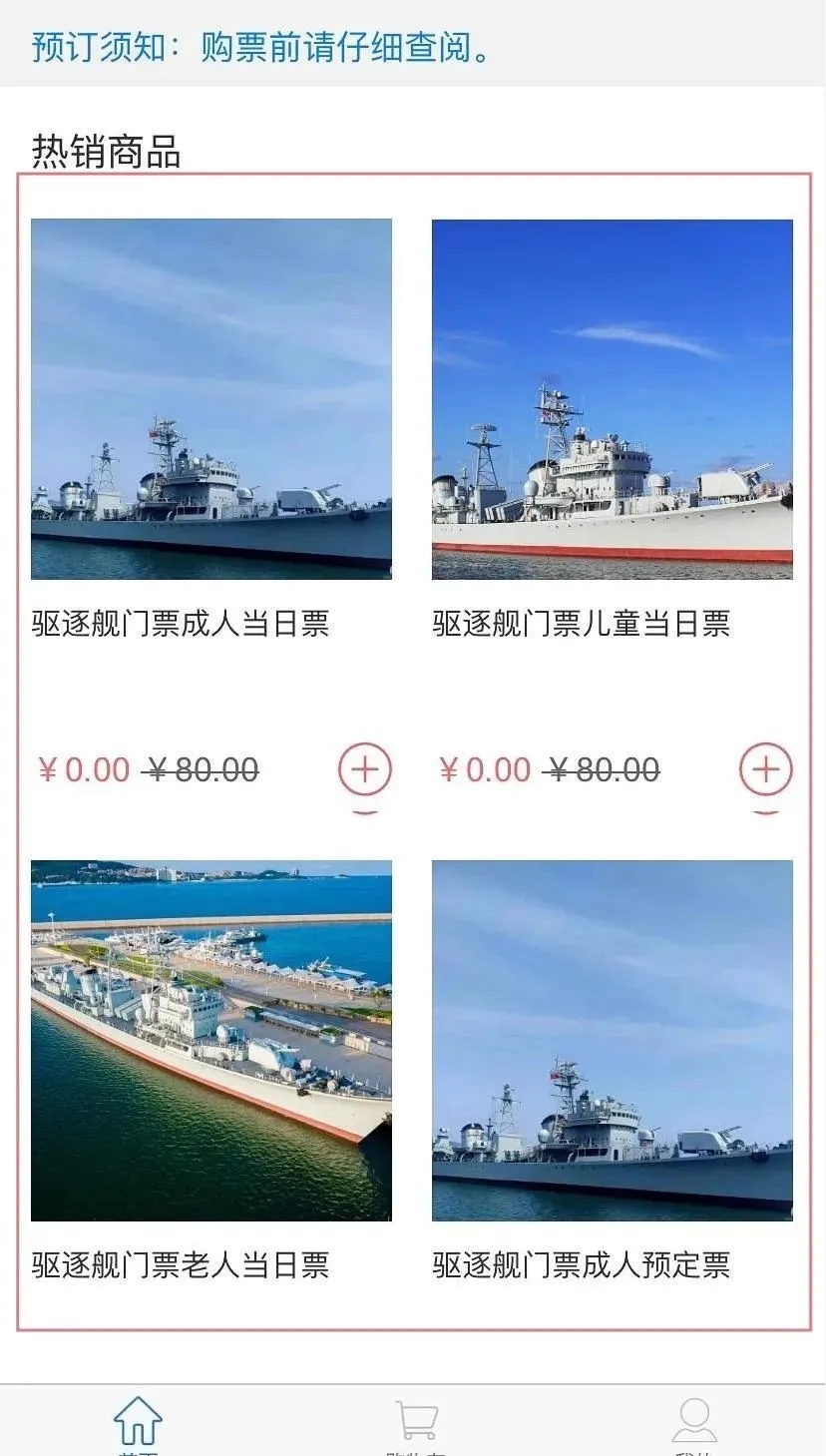Add 成人当日票 with its plus button
This screenshot has width=826, height=1456.
[365, 769]
